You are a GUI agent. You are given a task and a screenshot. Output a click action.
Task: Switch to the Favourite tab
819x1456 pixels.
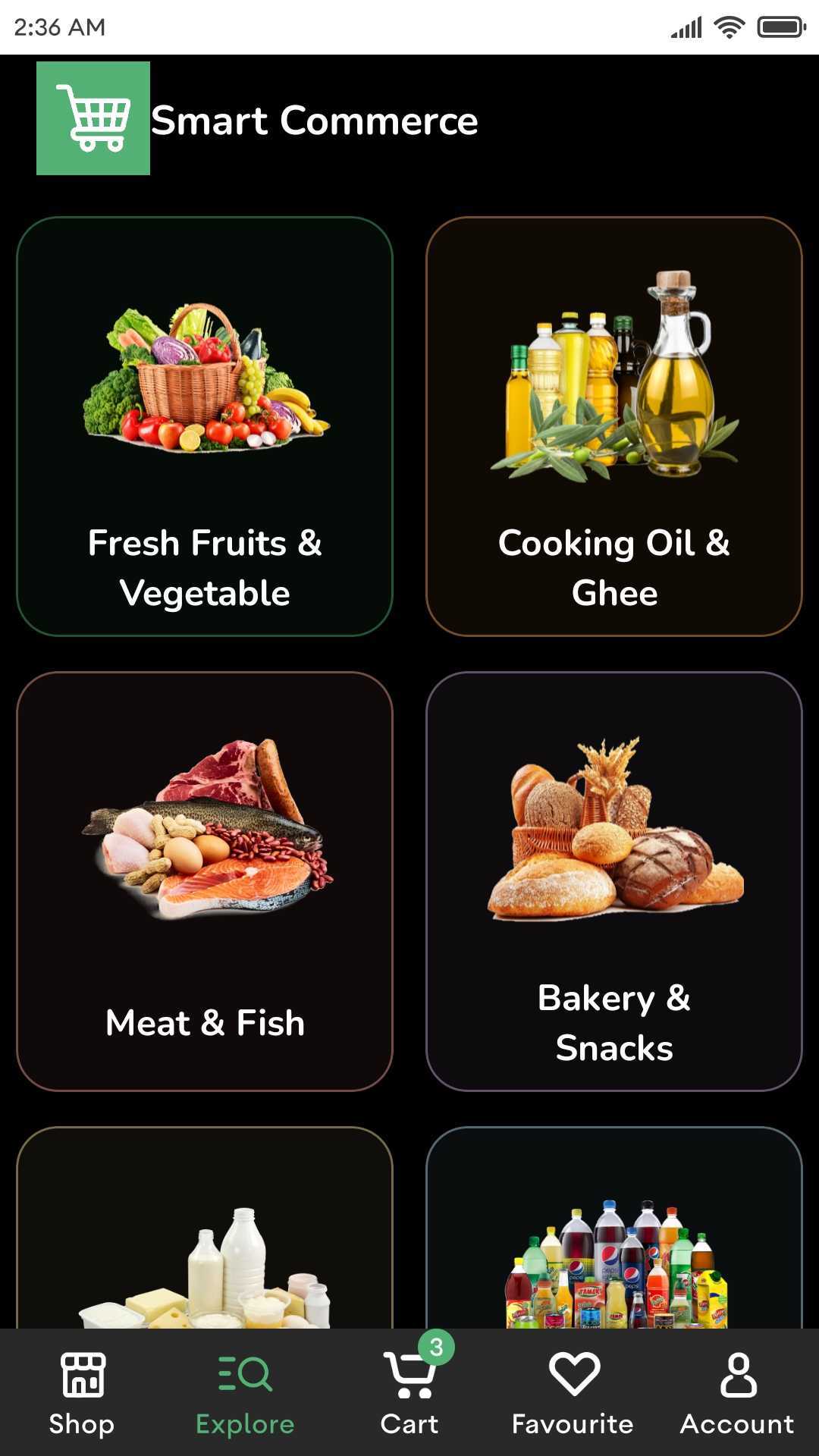[x=573, y=1394]
